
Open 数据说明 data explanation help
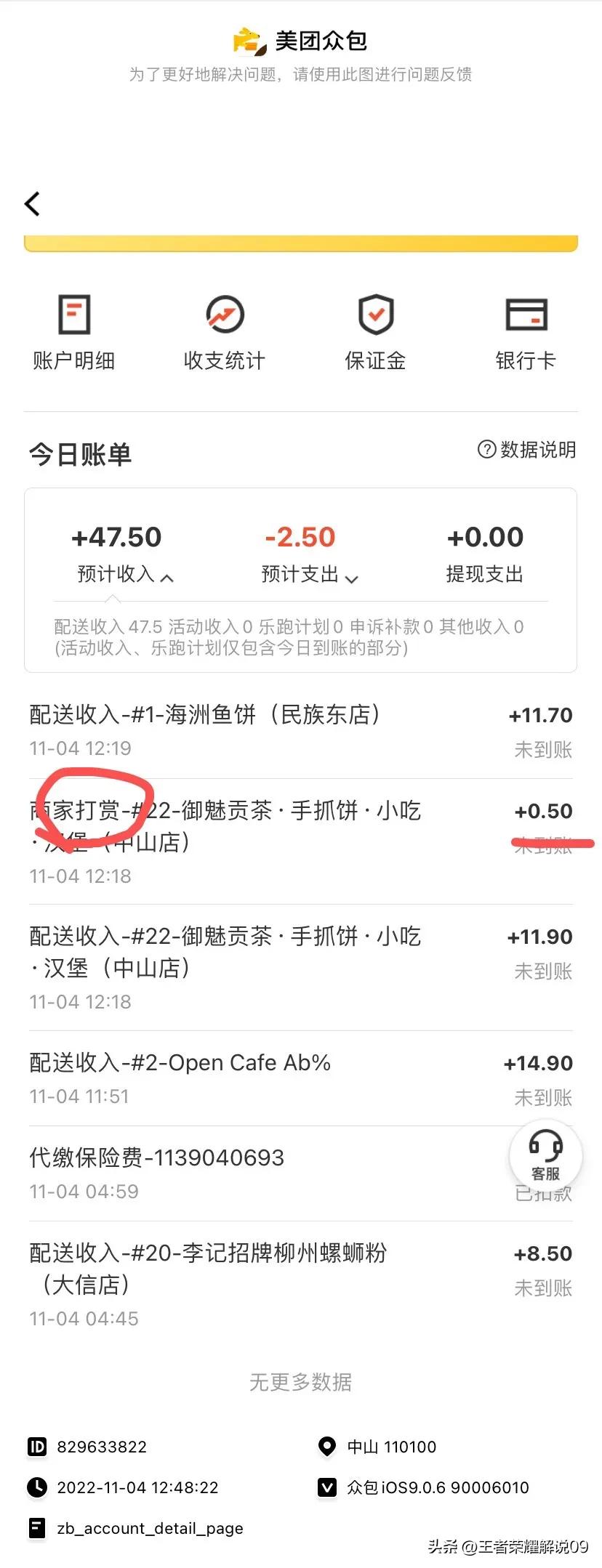pyautogui.click(x=527, y=450)
